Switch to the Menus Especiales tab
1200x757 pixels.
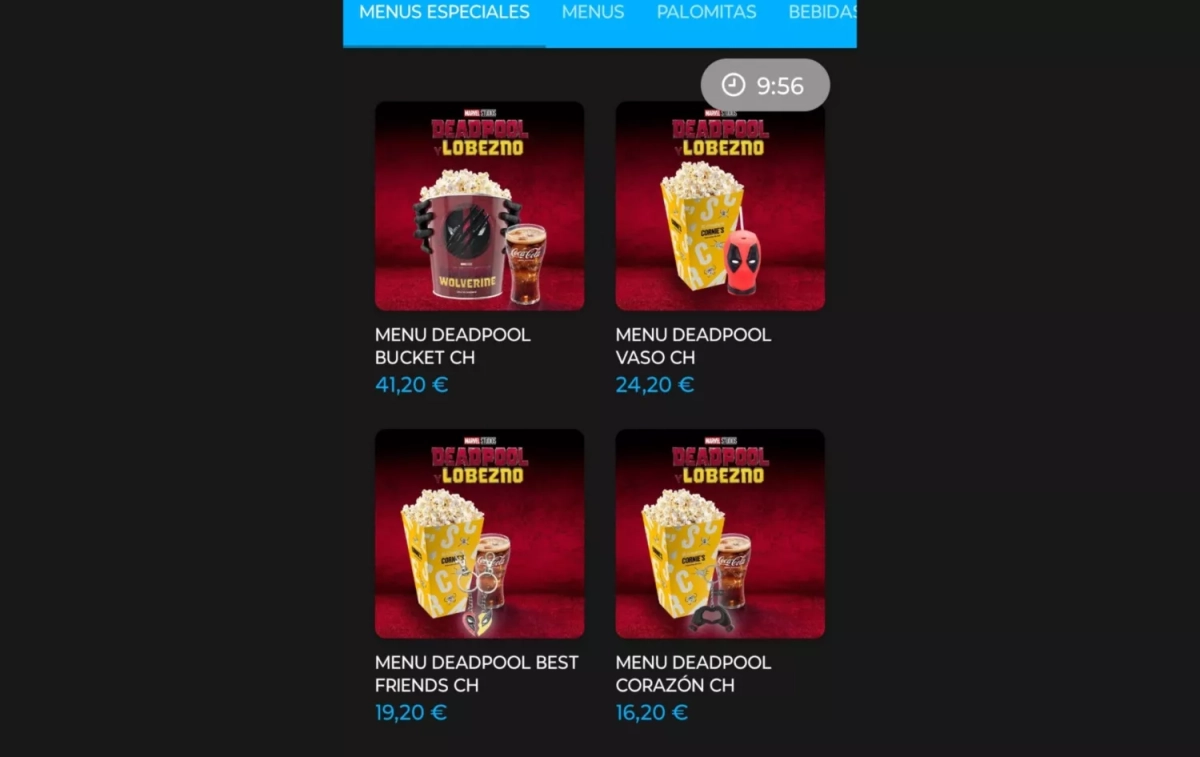tap(444, 13)
